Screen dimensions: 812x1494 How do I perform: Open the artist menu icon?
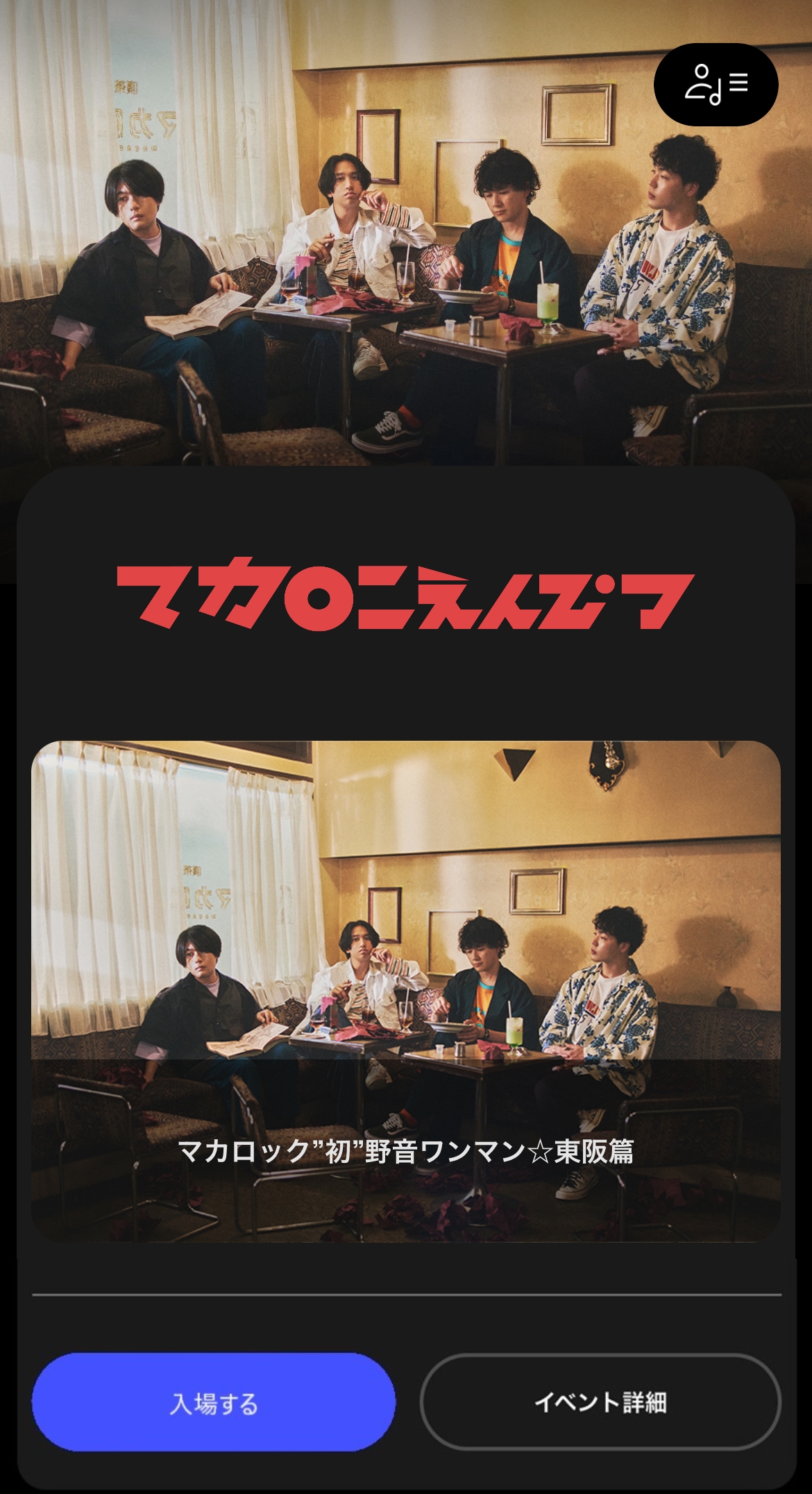pyautogui.click(x=716, y=84)
